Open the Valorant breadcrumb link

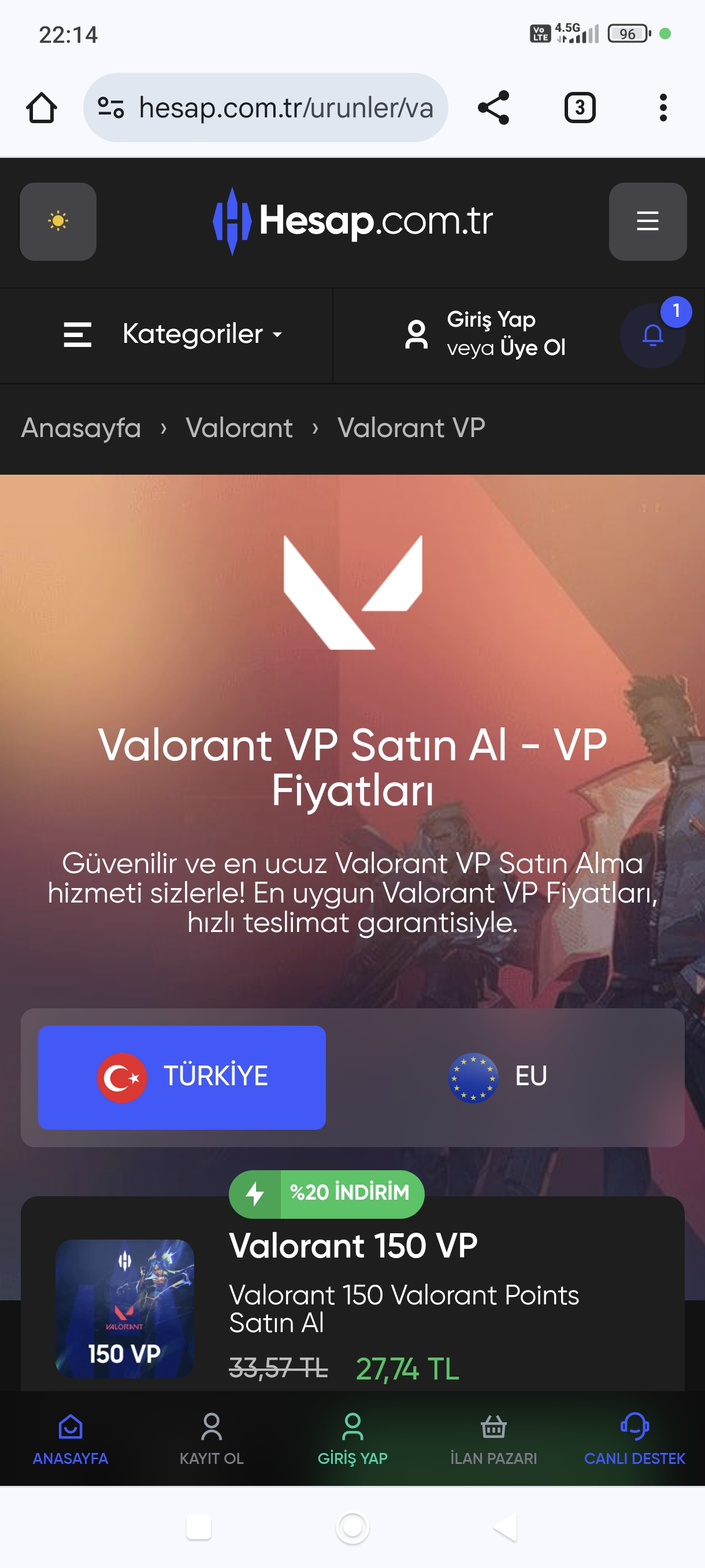click(239, 428)
